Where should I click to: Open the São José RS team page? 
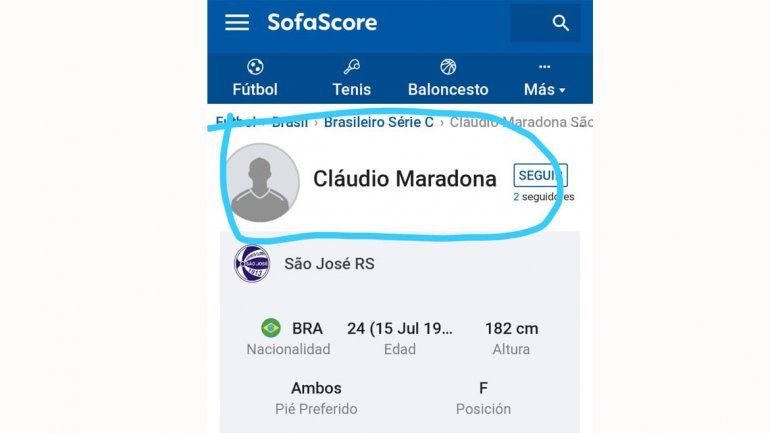click(329, 264)
